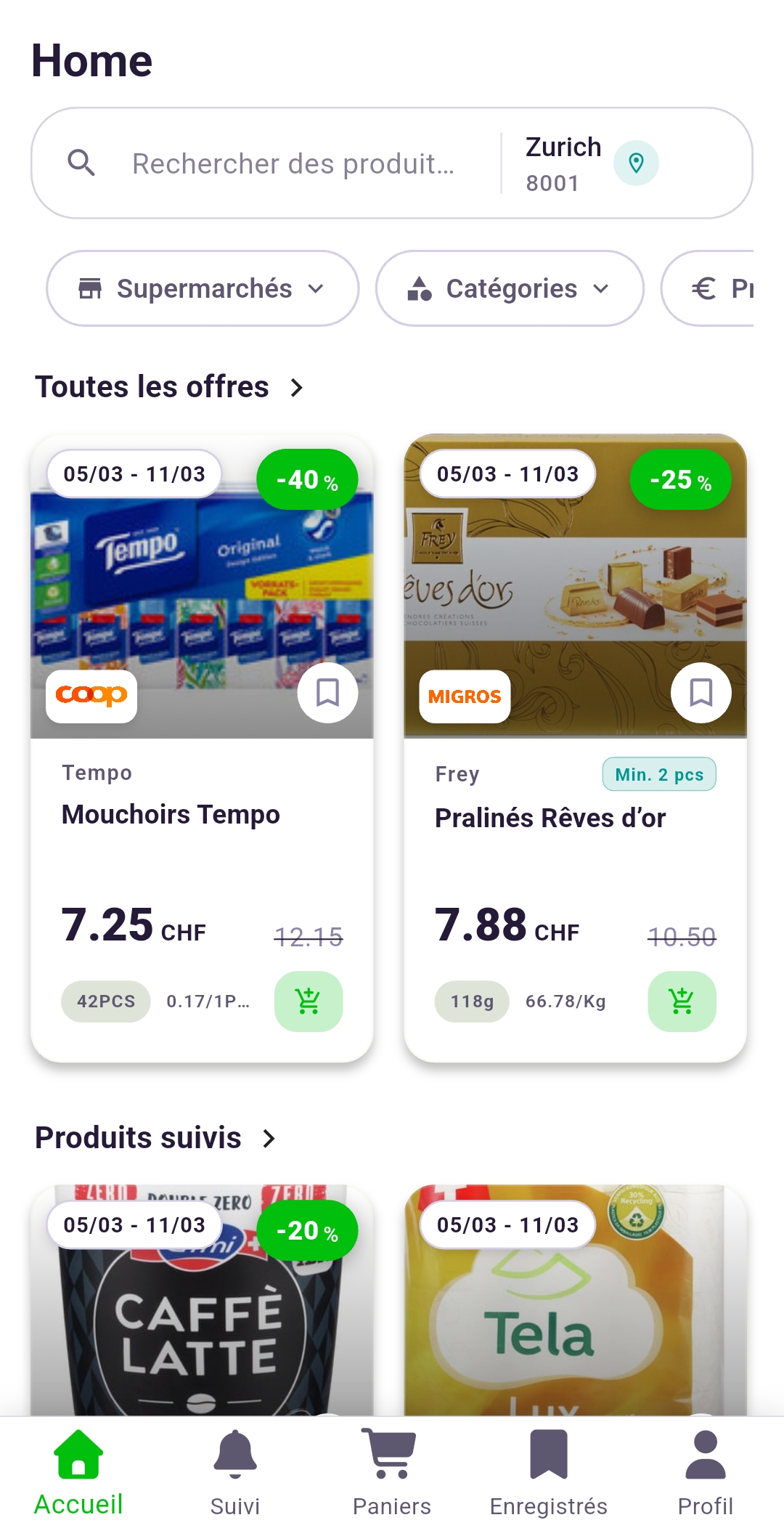Expand the Supermarchés filter dropdown

[x=202, y=288]
